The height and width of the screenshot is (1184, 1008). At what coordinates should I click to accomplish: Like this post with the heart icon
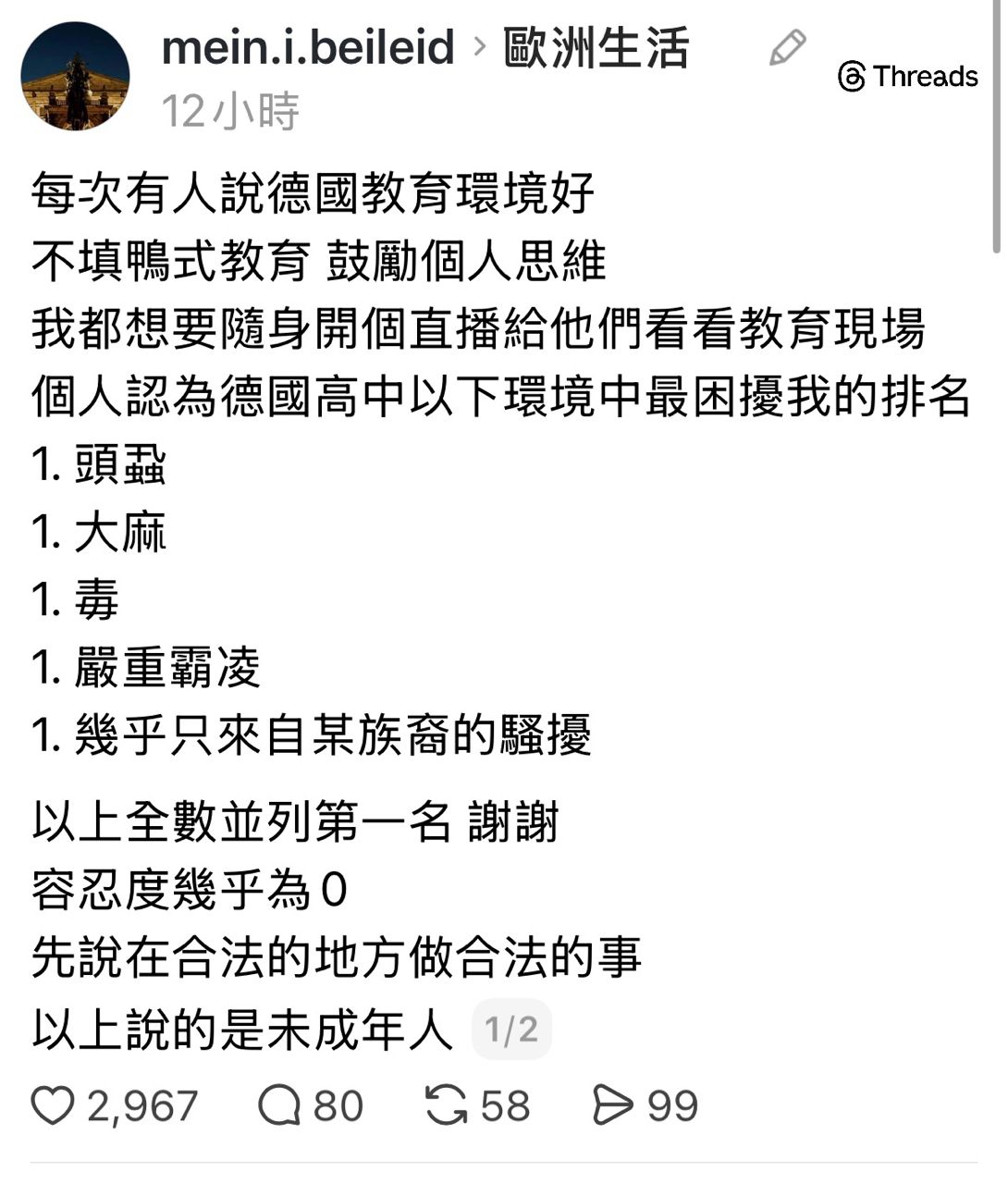tap(53, 1105)
